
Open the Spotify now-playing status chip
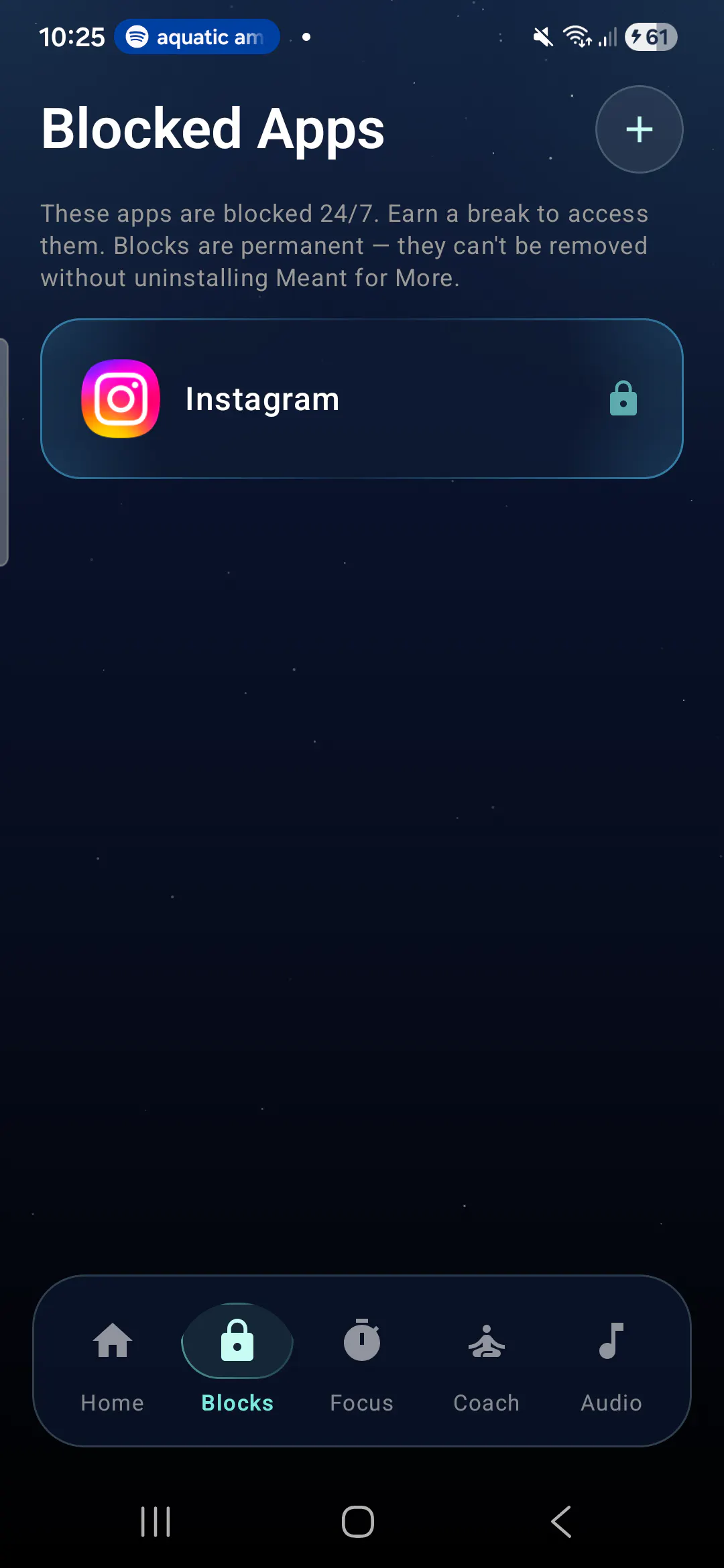196,37
